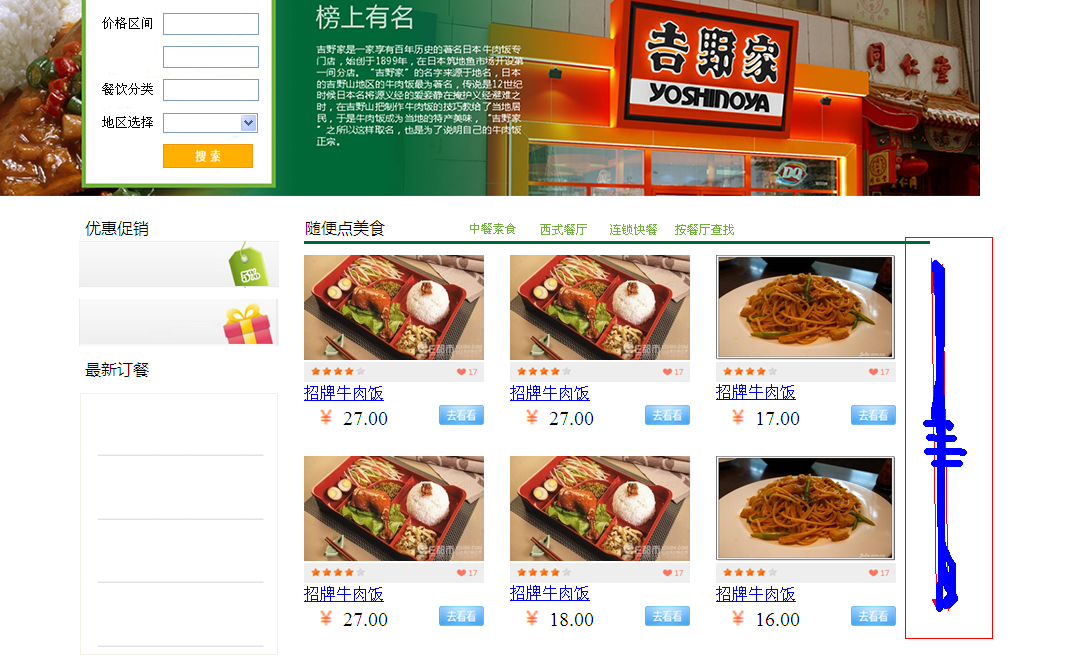Tap 去看看 for the 17.00 dish
This screenshot has height=659, width=1084.
(873, 415)
